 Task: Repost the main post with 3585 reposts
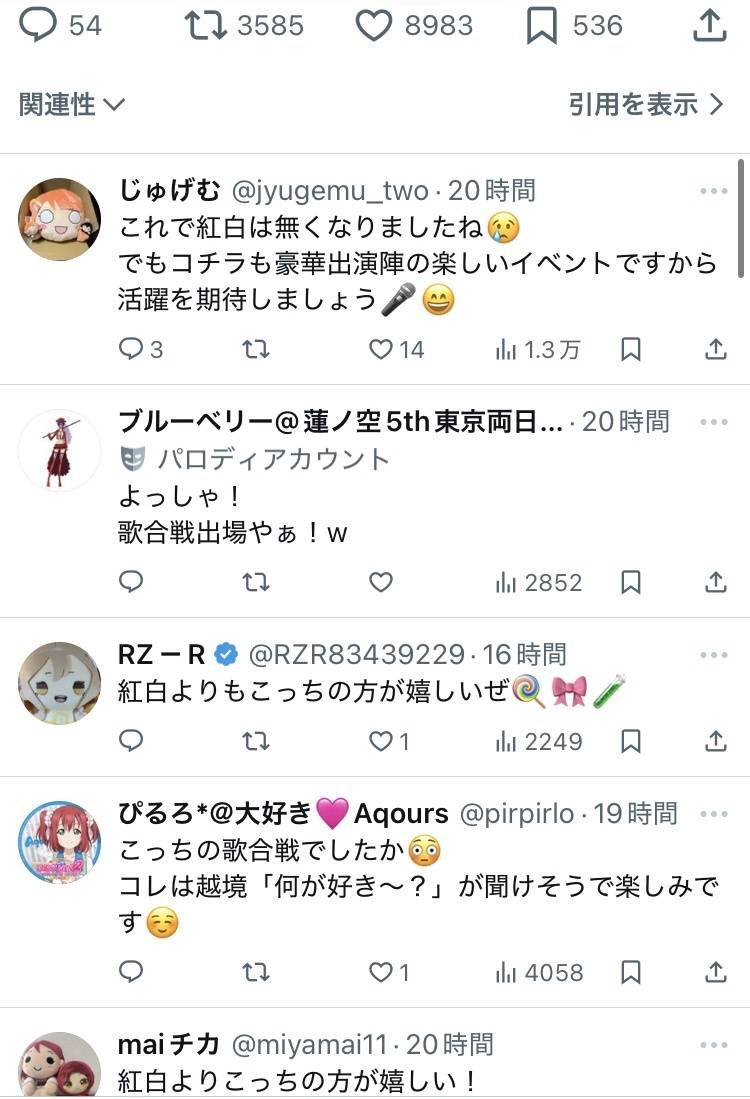tap(206, 26)
